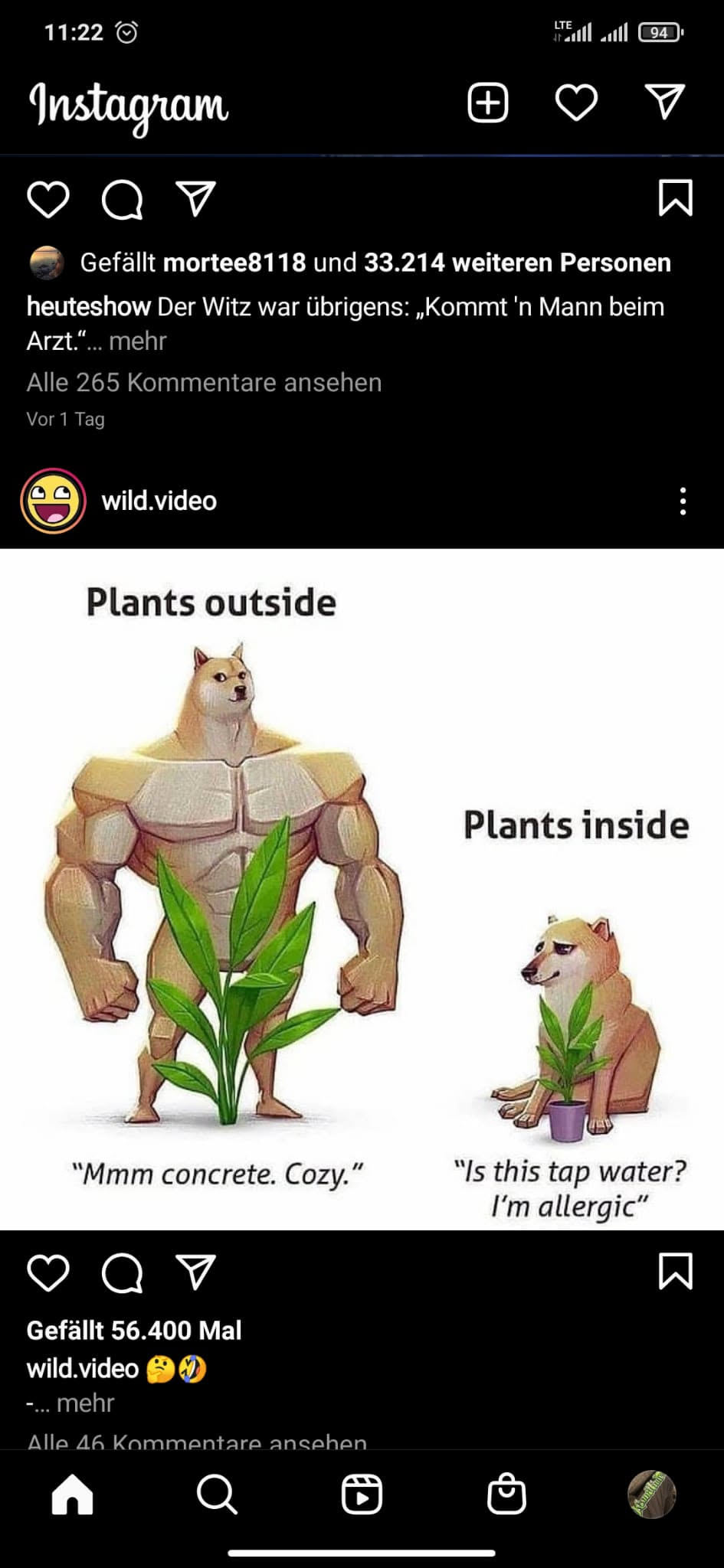
Task: Open overflow menu on wild.video post
Action: point(683,501)
